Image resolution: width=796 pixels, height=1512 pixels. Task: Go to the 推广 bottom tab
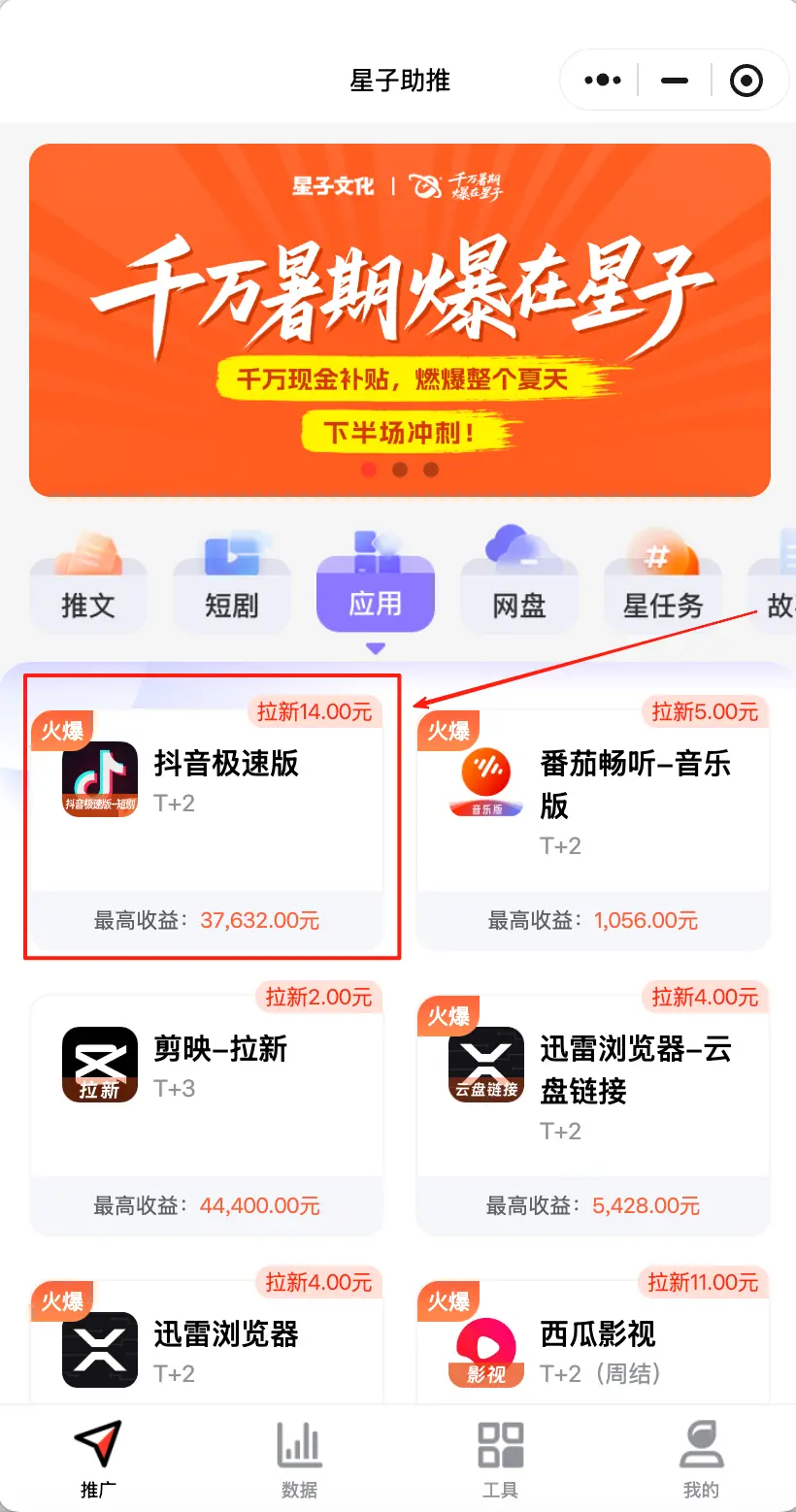point(98,1460)
